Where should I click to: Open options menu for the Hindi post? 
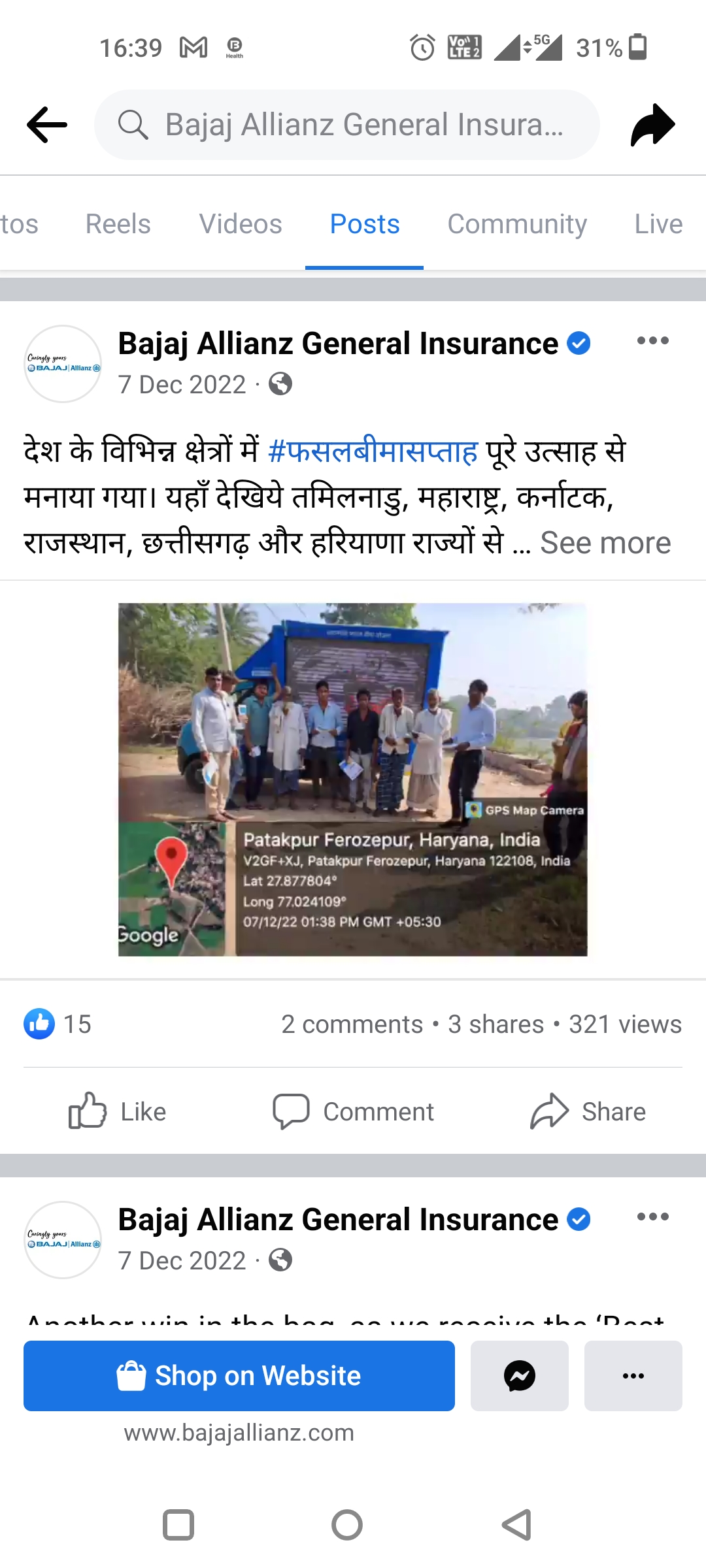(652, 340)
